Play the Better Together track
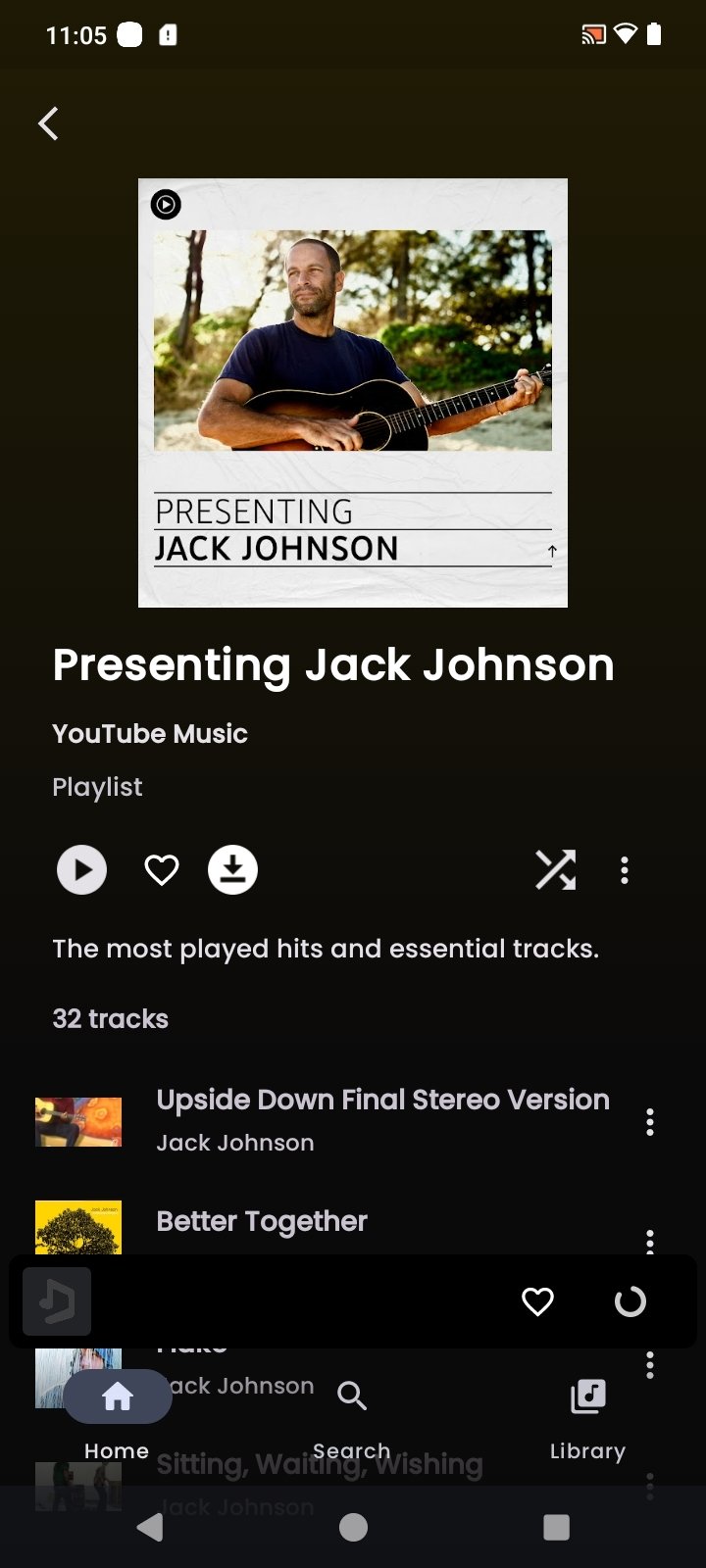 click(x=262, y=1222)
